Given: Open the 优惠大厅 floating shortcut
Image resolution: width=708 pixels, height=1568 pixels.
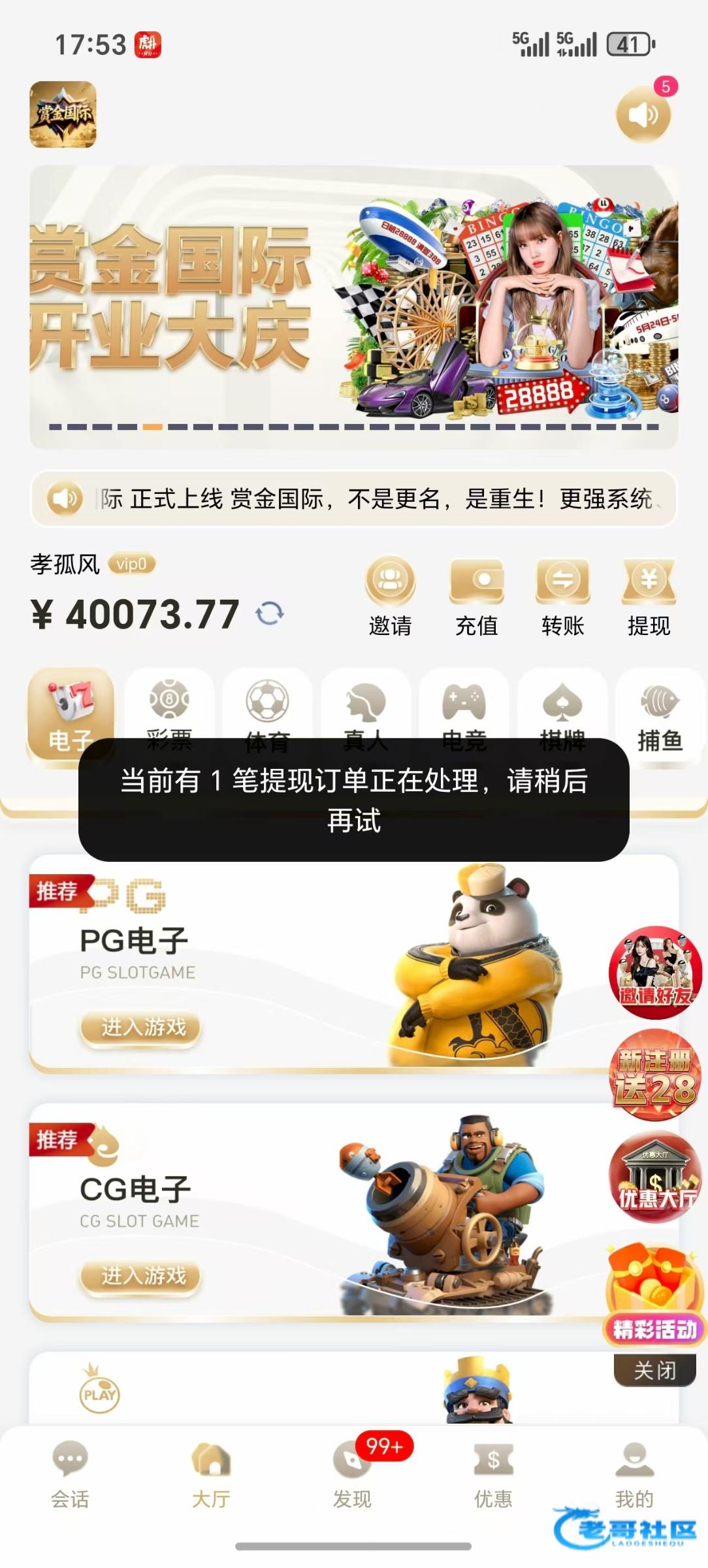Looking at the screenshot, I should pyautogui.click(x=655, y=1178).
